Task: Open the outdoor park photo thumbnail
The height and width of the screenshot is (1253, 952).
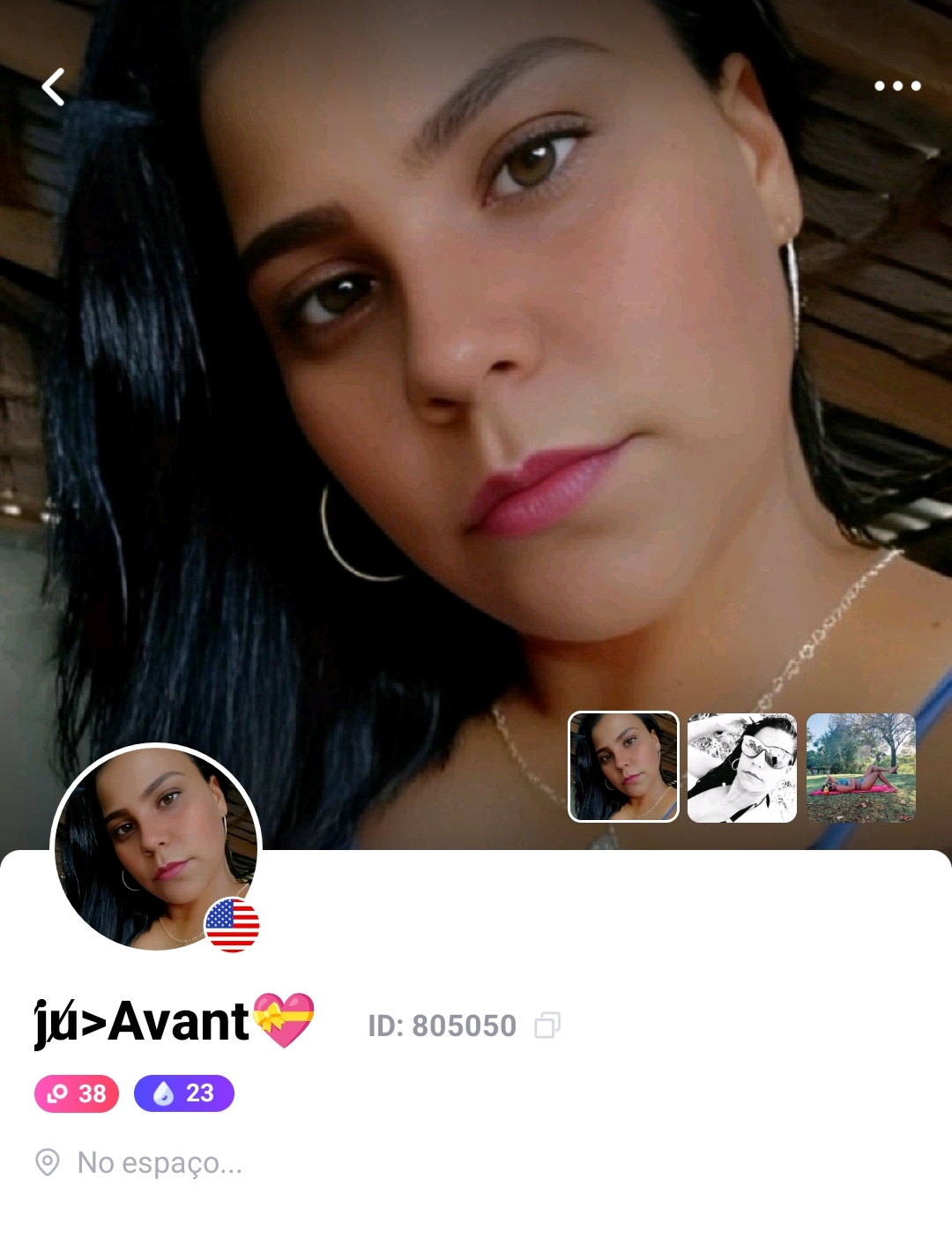Action: tap(860, 767)
